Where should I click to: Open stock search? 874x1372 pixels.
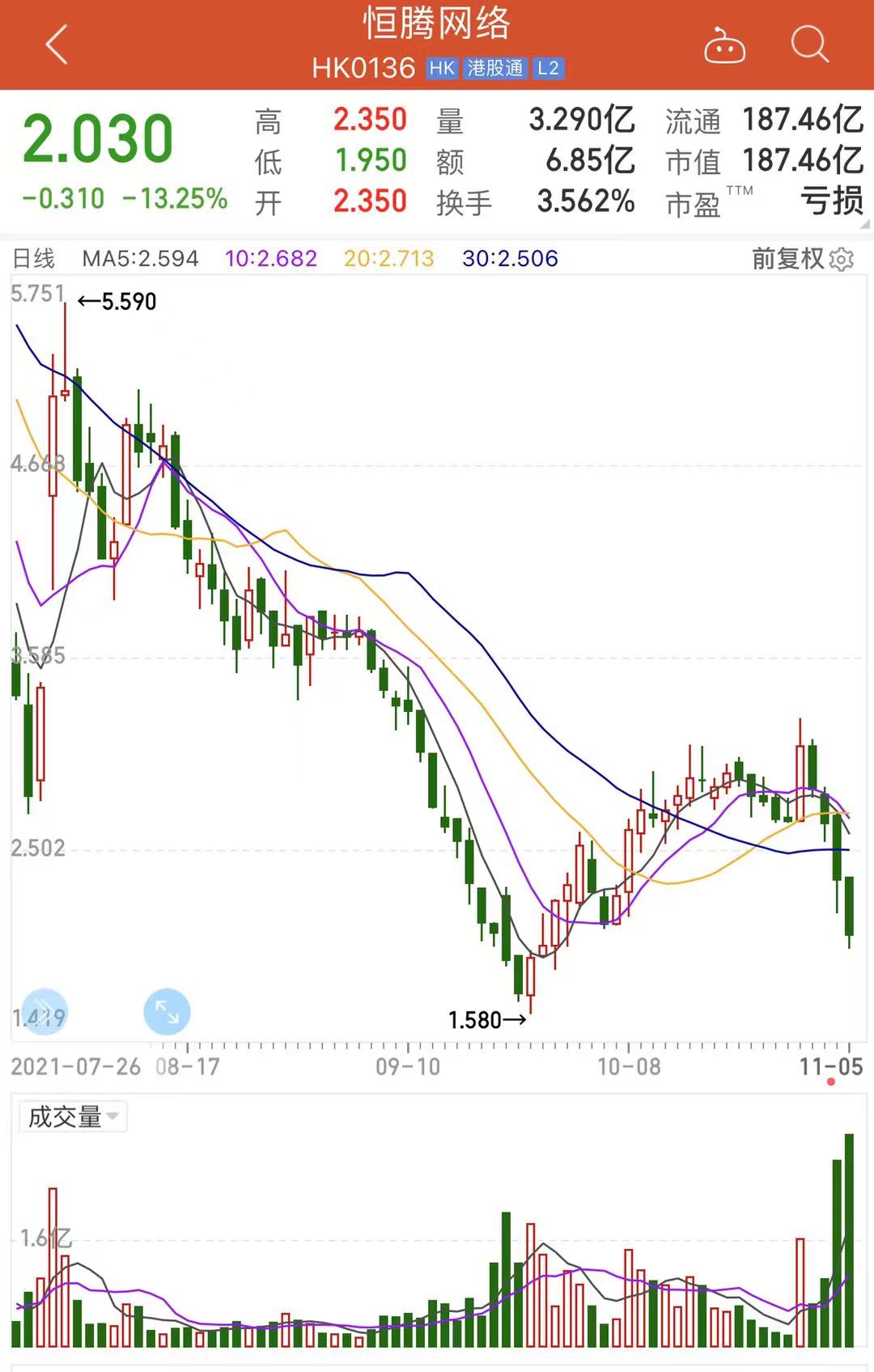809,44
